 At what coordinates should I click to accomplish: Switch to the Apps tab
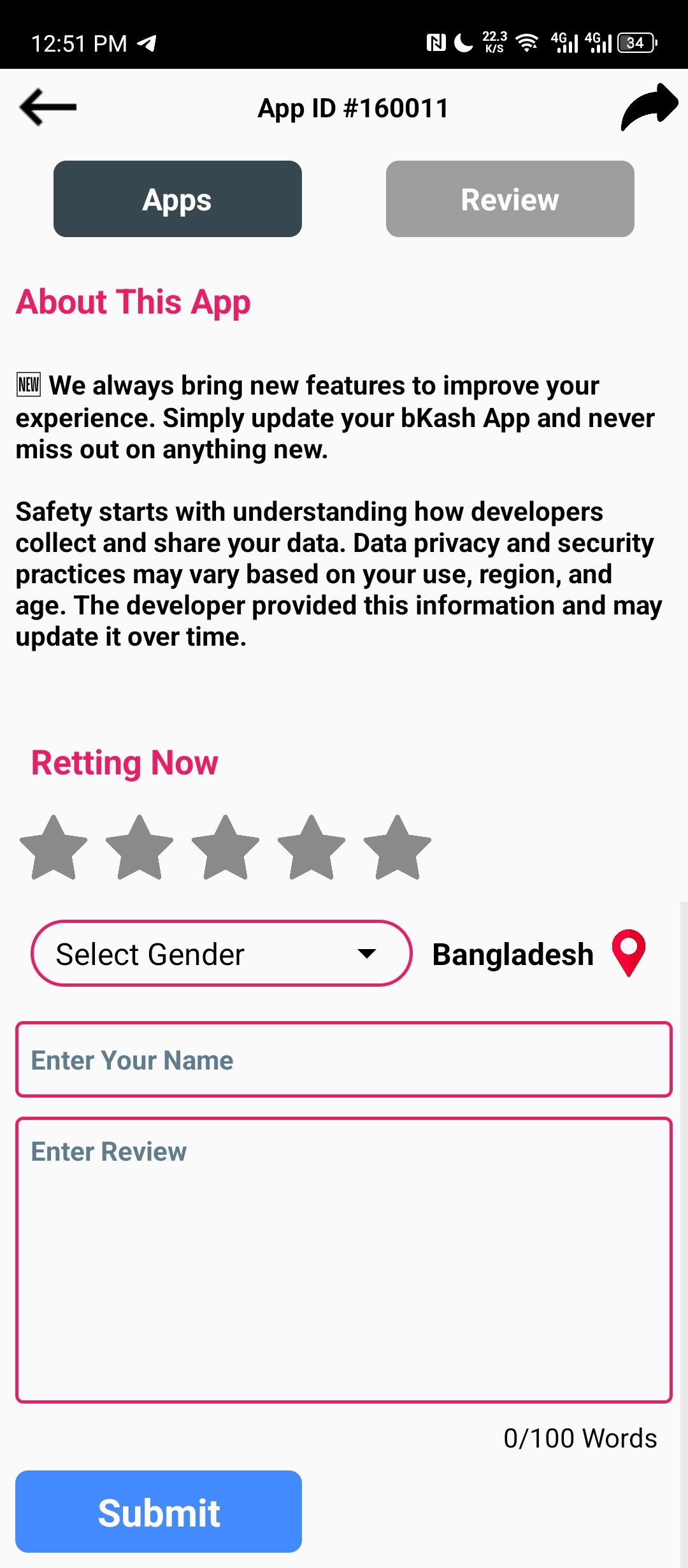pyautogui.click(x=178, y=199)
